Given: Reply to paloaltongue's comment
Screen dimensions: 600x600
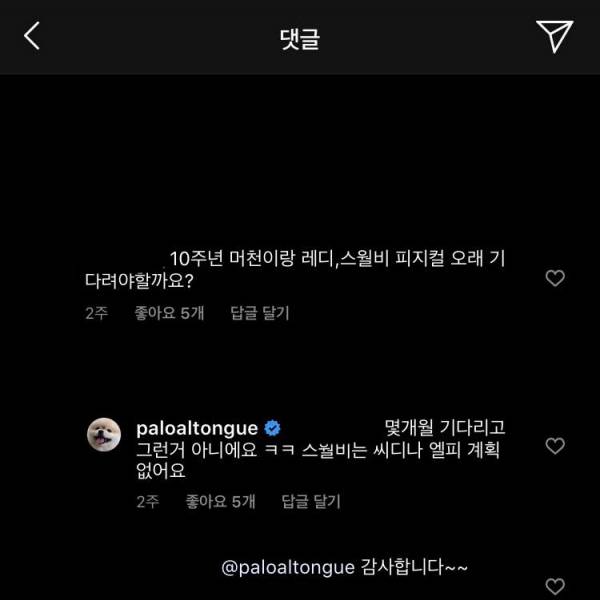Looking at the screenshot, I should click(x=312, y=501).
